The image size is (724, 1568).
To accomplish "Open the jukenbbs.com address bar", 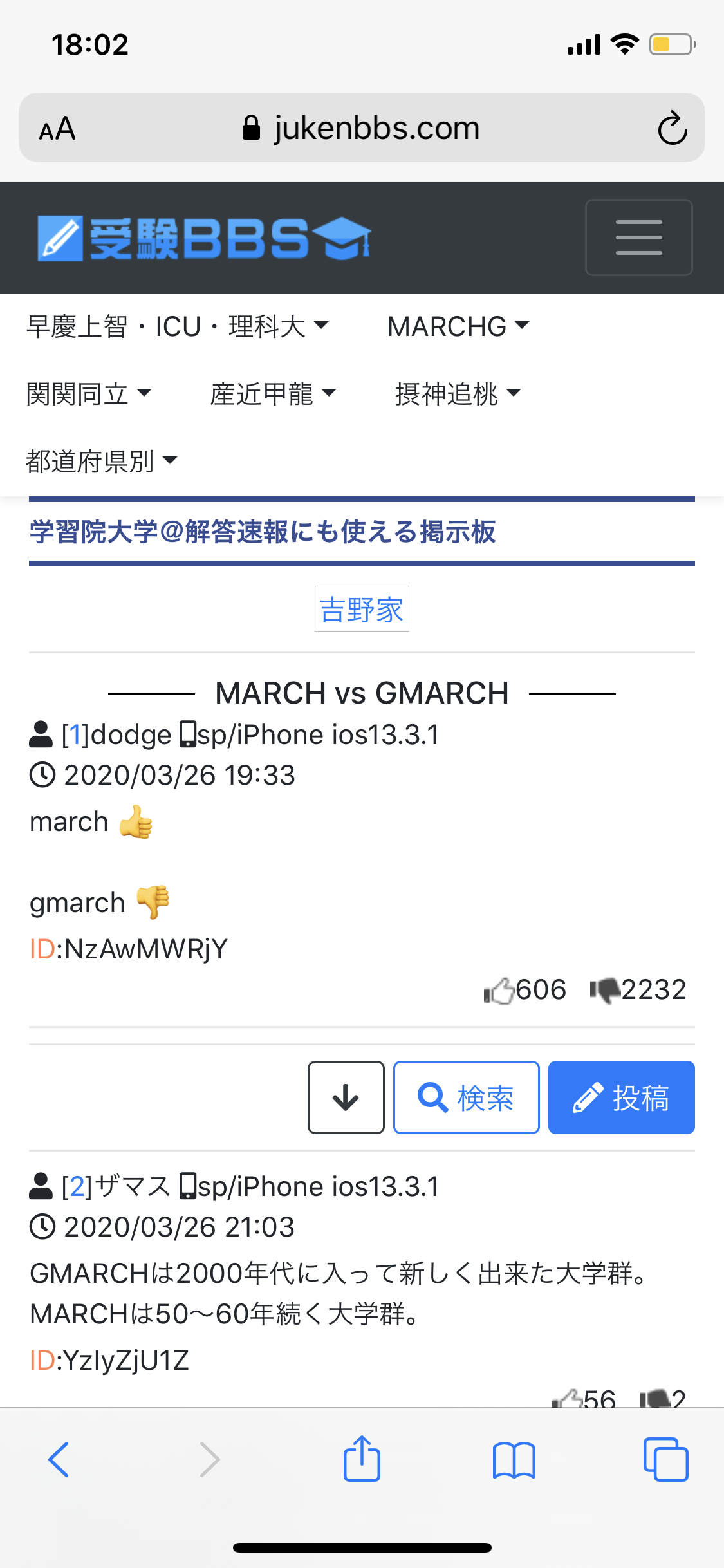I will click(x=362, y=128).
